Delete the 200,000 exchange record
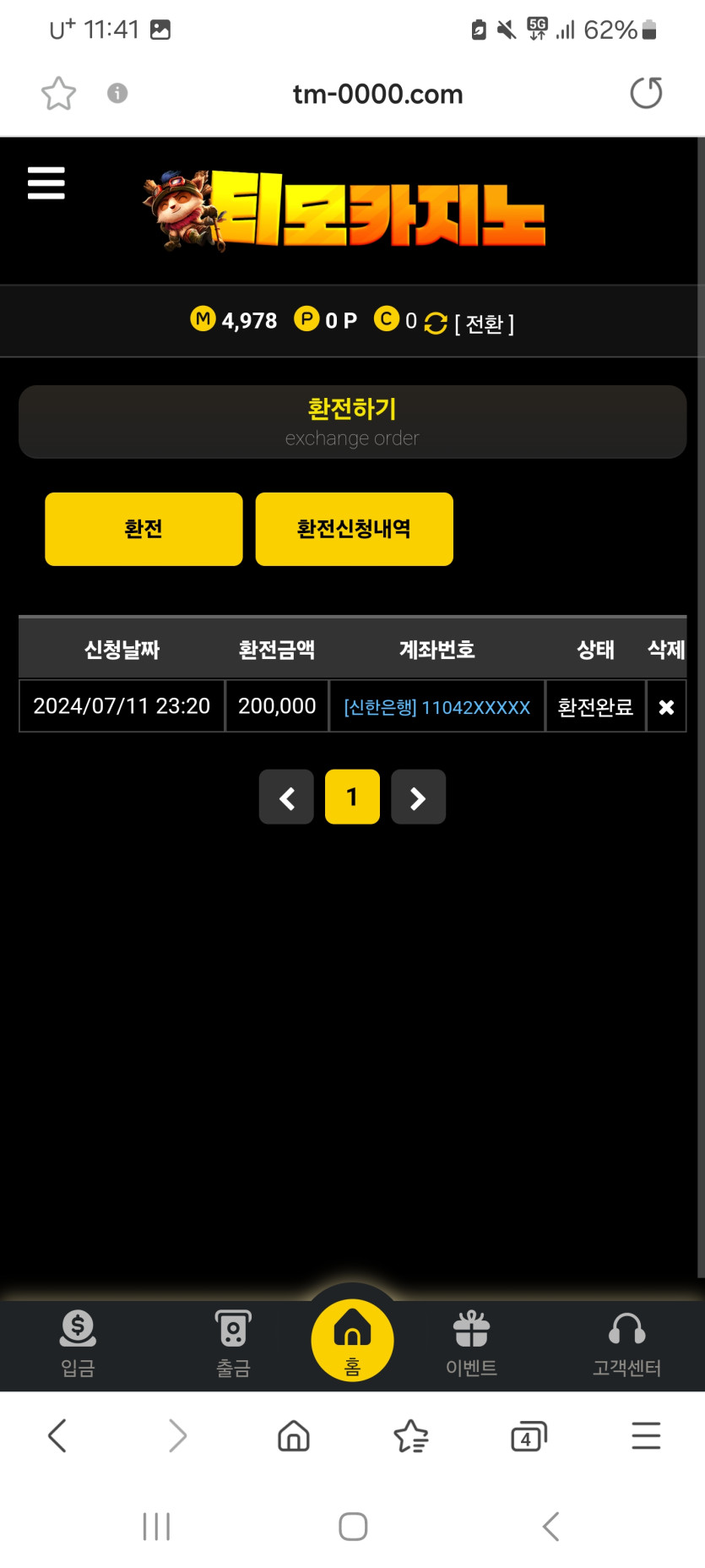The height and width of the screenshot is (1568, 705). [666, 707]
